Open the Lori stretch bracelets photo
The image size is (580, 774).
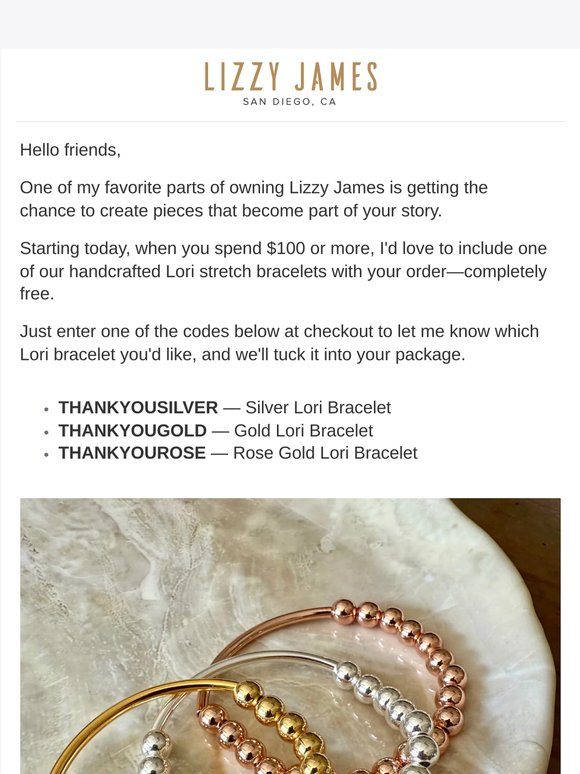(290, 636)
